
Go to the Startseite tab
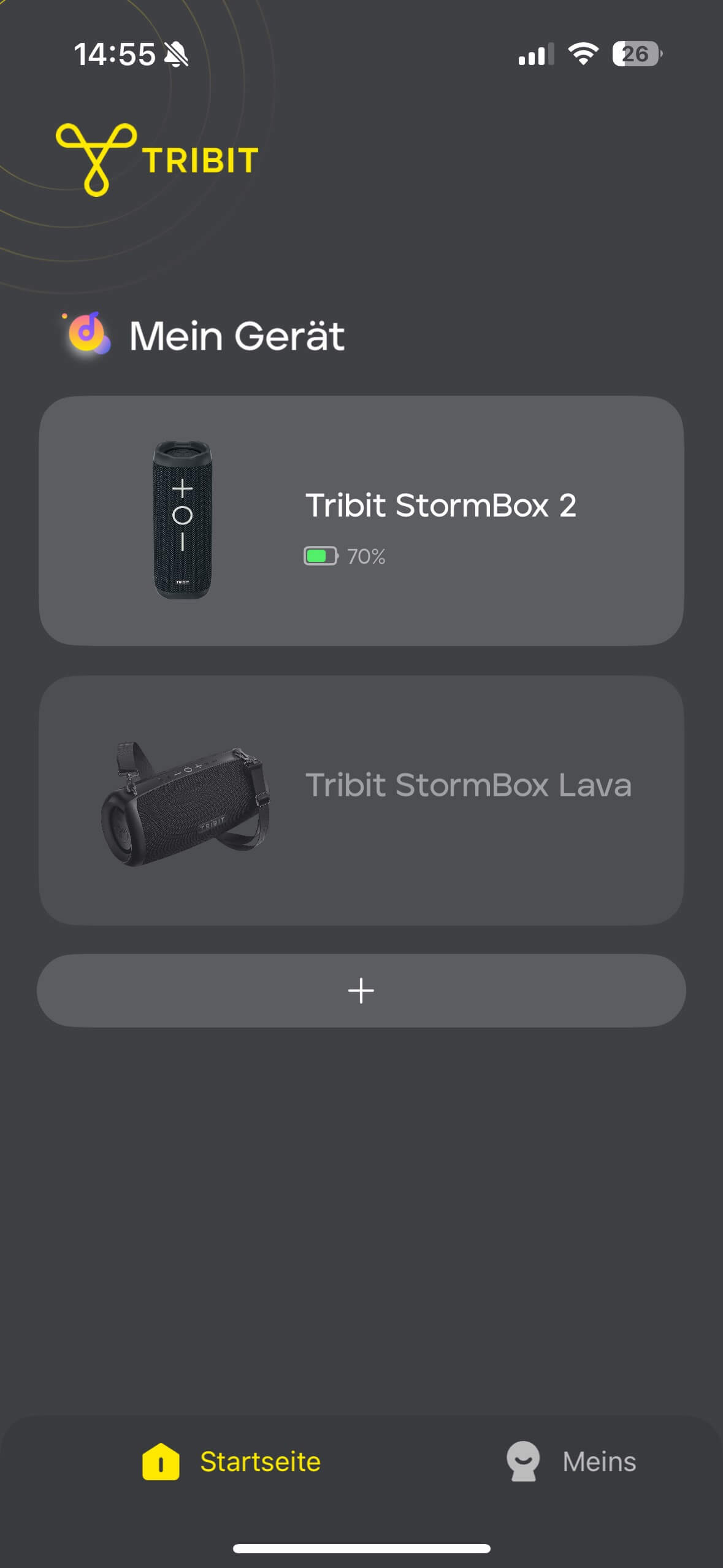point(232,1461)
